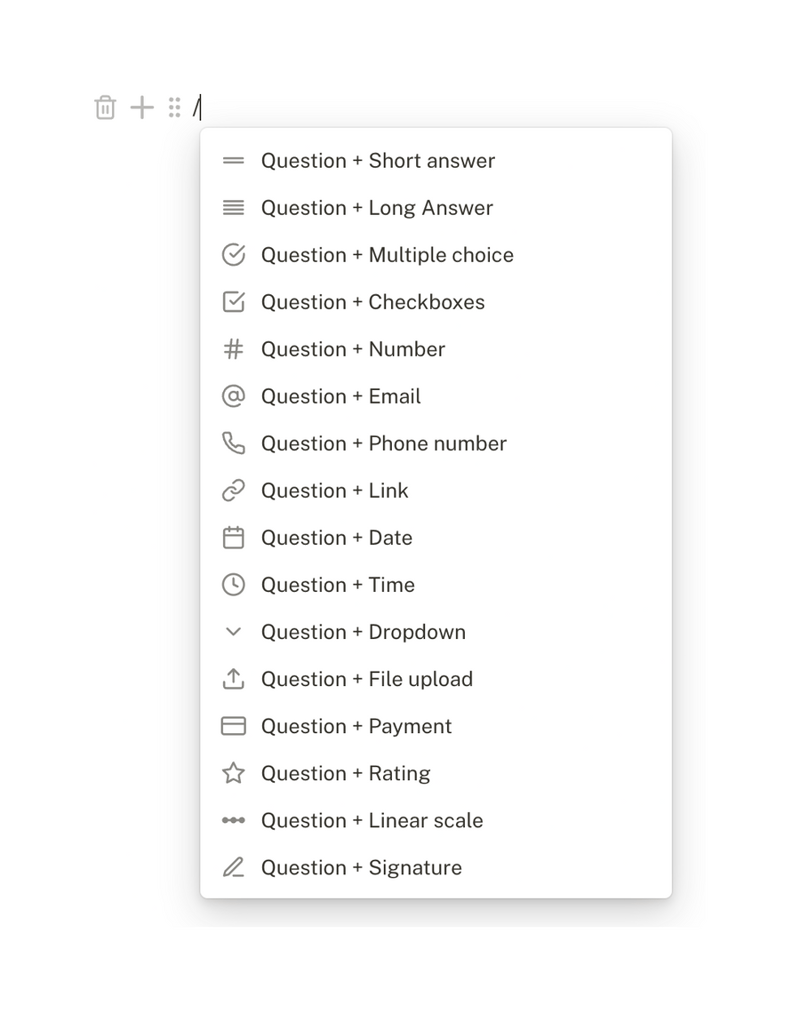Click the Phone number handset icon
Screen dimensions: 800x1021
233,443
